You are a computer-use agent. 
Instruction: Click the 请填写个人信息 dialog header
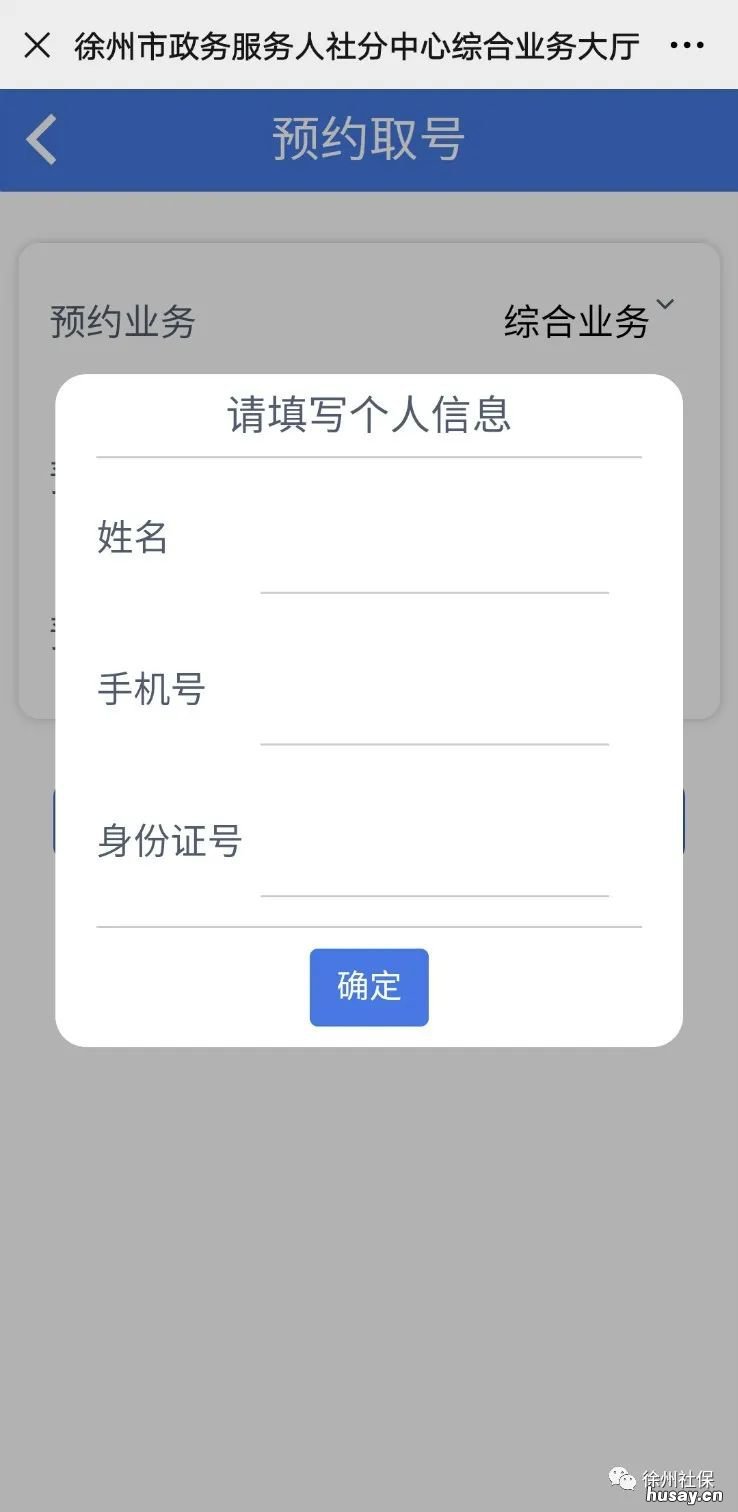369,416
